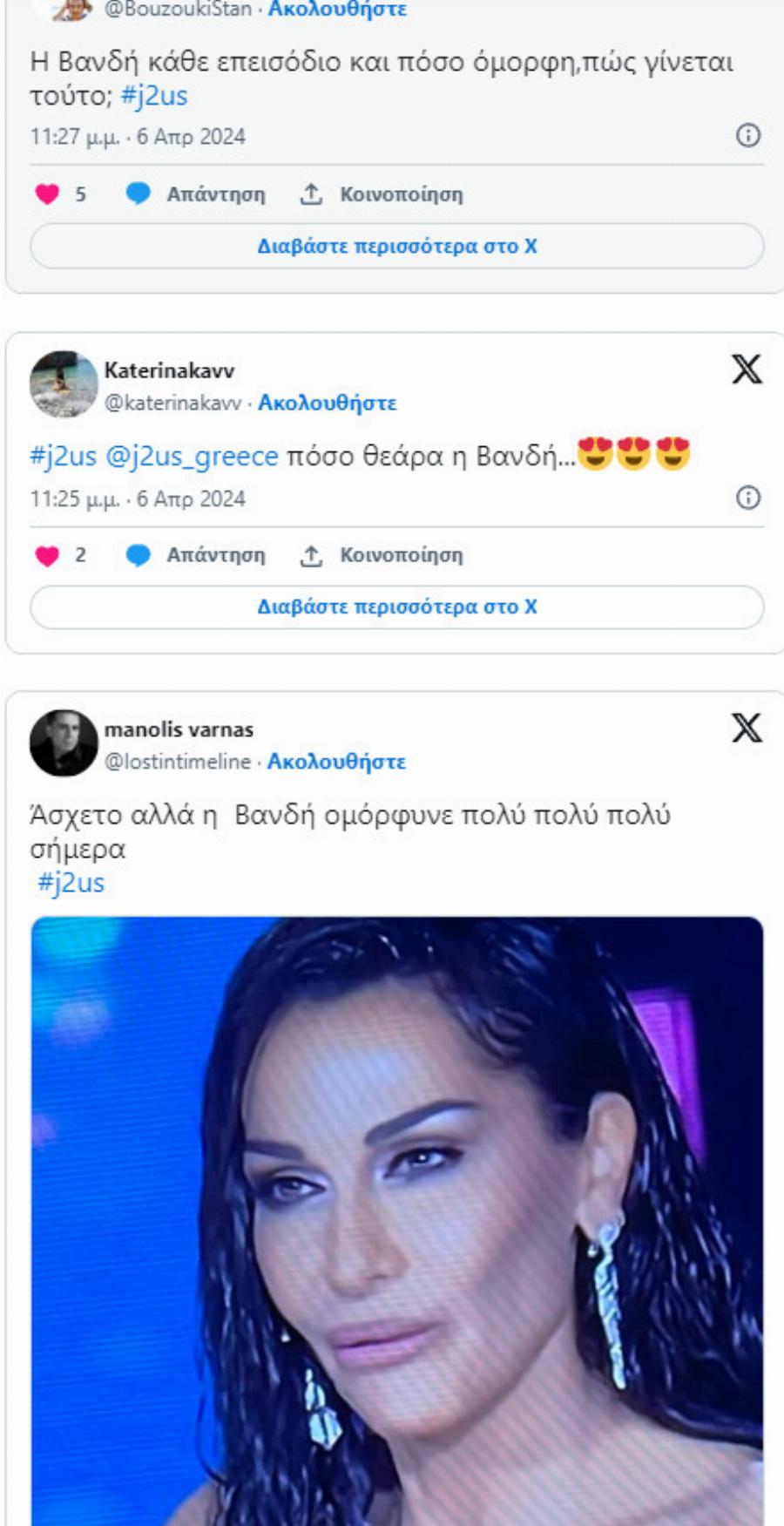Click the share icon on BouzoukiStan's tweet
The width and height of the screenshot is (784, 1526).
(312, 194)
